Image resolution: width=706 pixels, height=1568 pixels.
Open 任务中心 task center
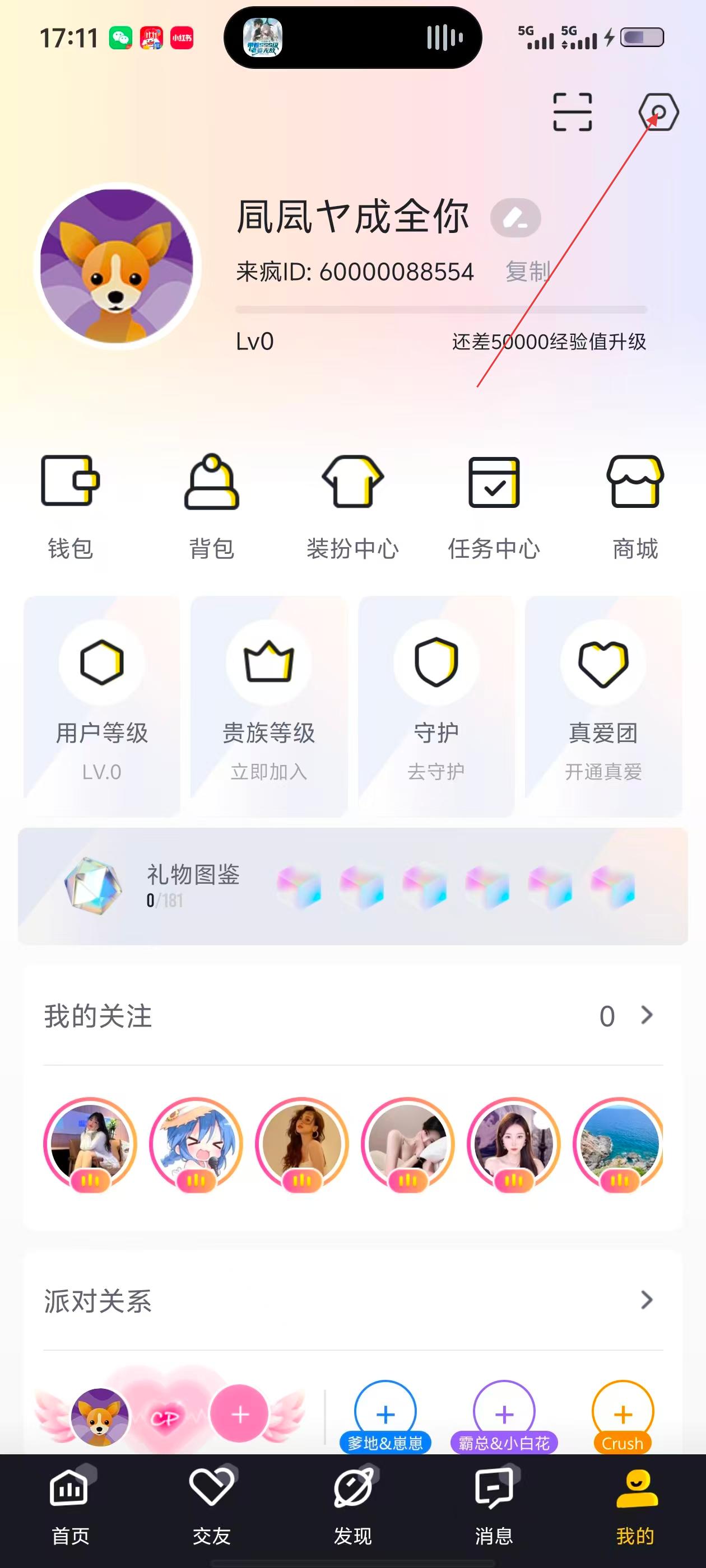[494, 505]
